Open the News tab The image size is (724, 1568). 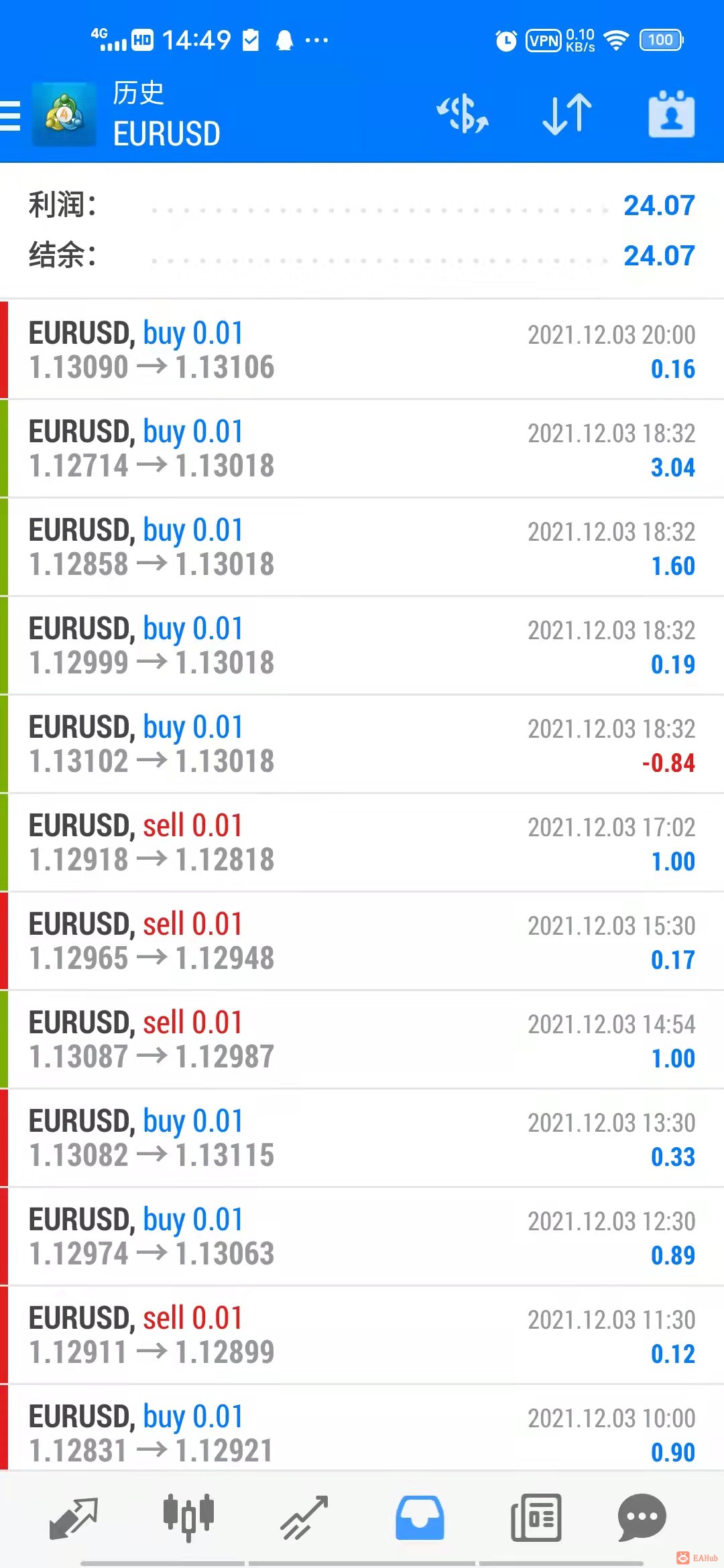[536, 1517]
